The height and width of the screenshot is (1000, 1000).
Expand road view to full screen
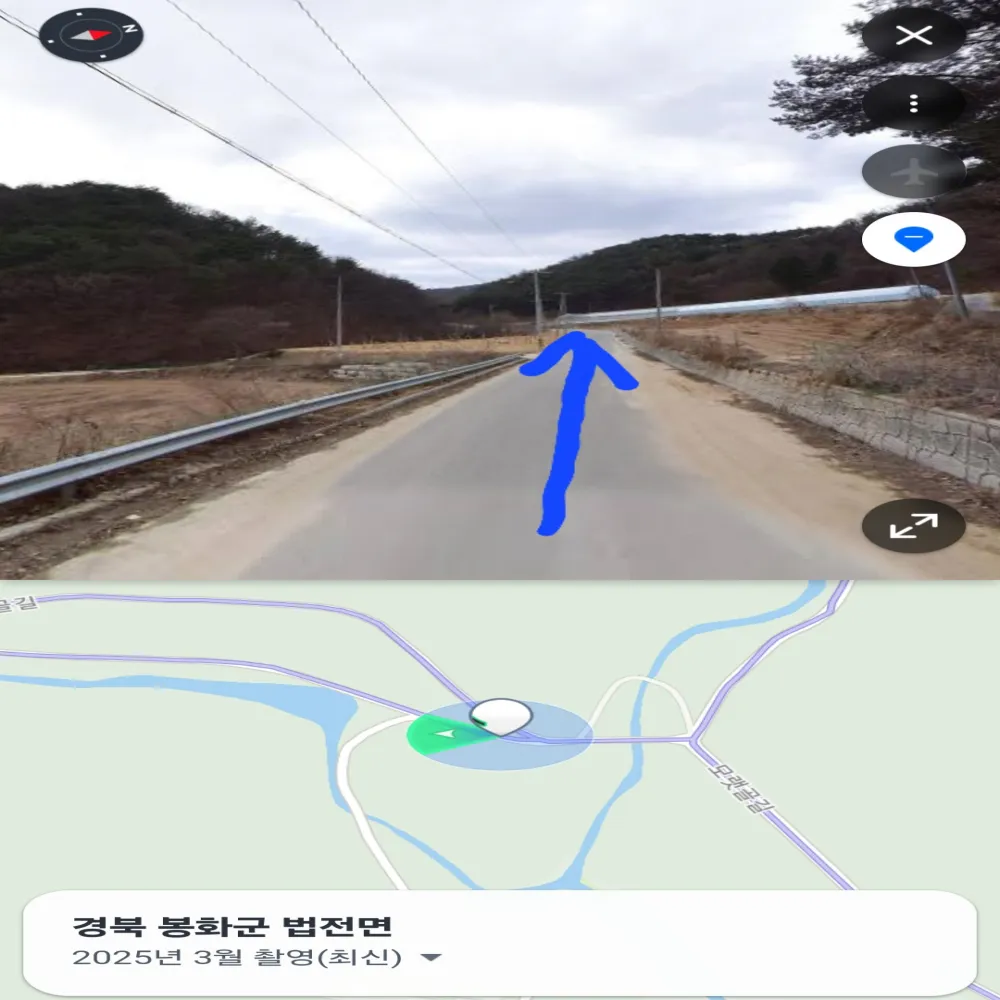913,525
